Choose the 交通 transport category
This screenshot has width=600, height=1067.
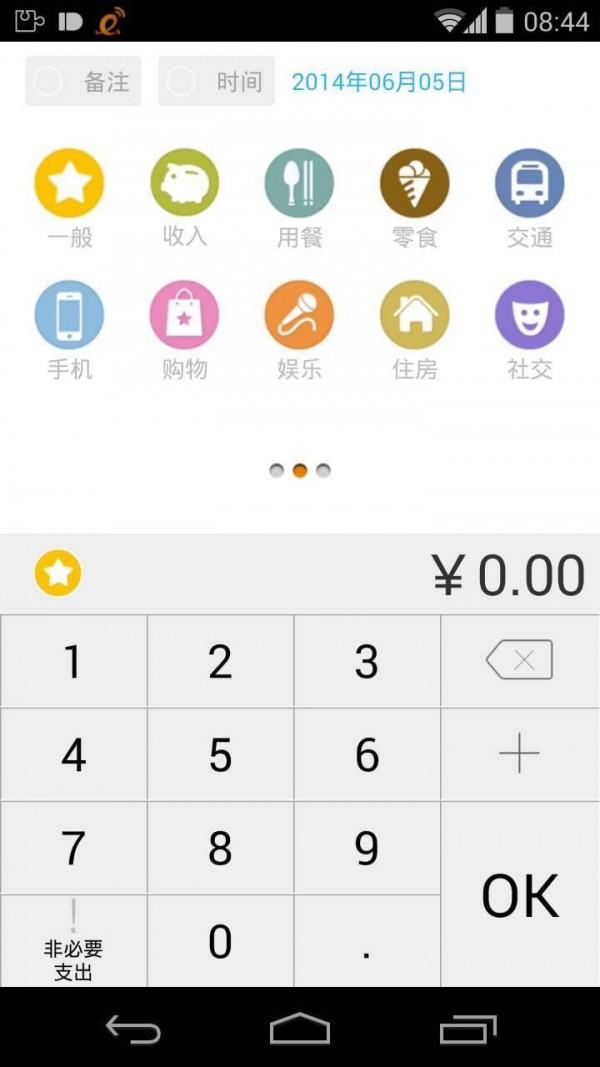(529, 183)
